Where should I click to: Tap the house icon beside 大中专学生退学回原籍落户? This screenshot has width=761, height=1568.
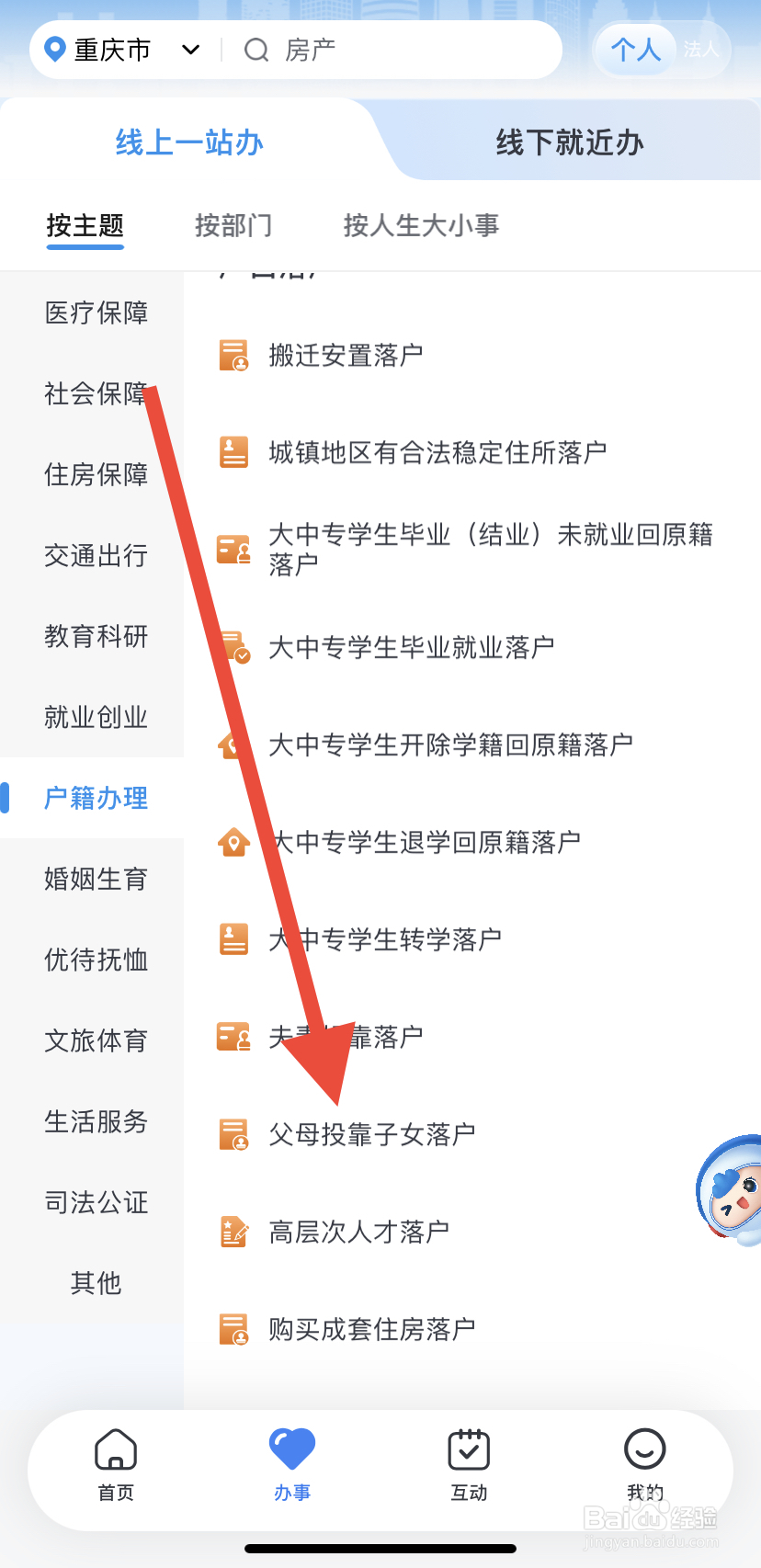coord(233,841)
